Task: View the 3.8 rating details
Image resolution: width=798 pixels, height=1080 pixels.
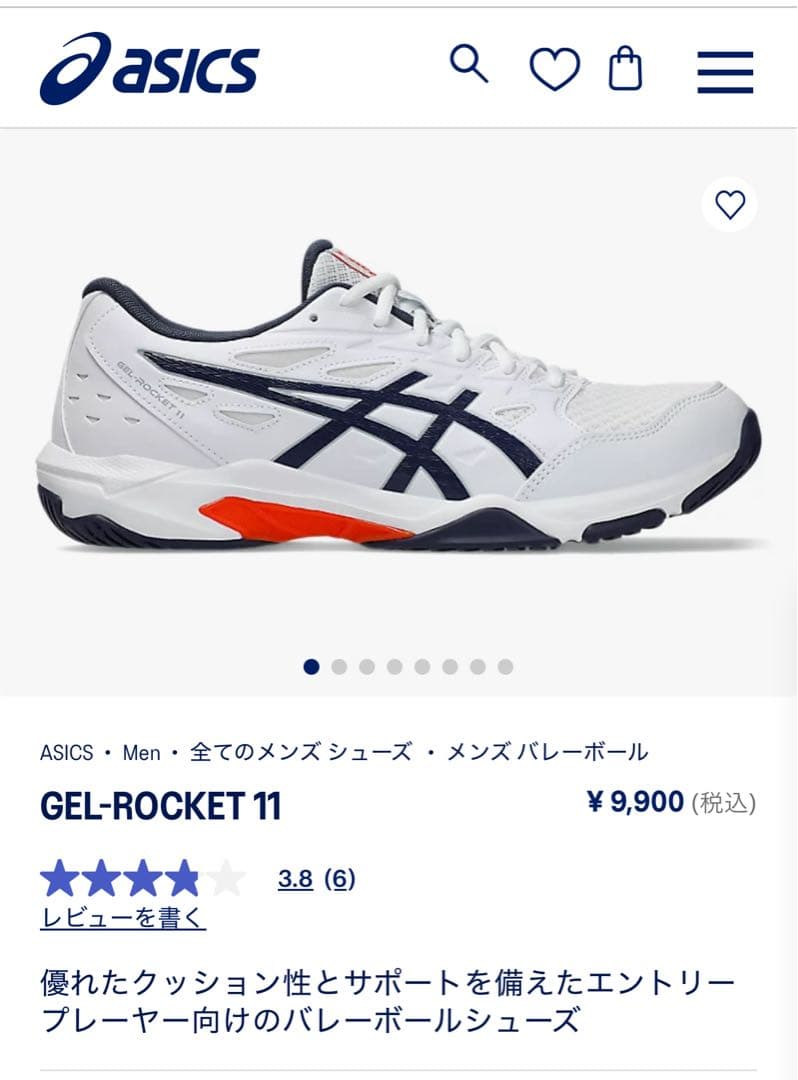Action: point(295,880)
